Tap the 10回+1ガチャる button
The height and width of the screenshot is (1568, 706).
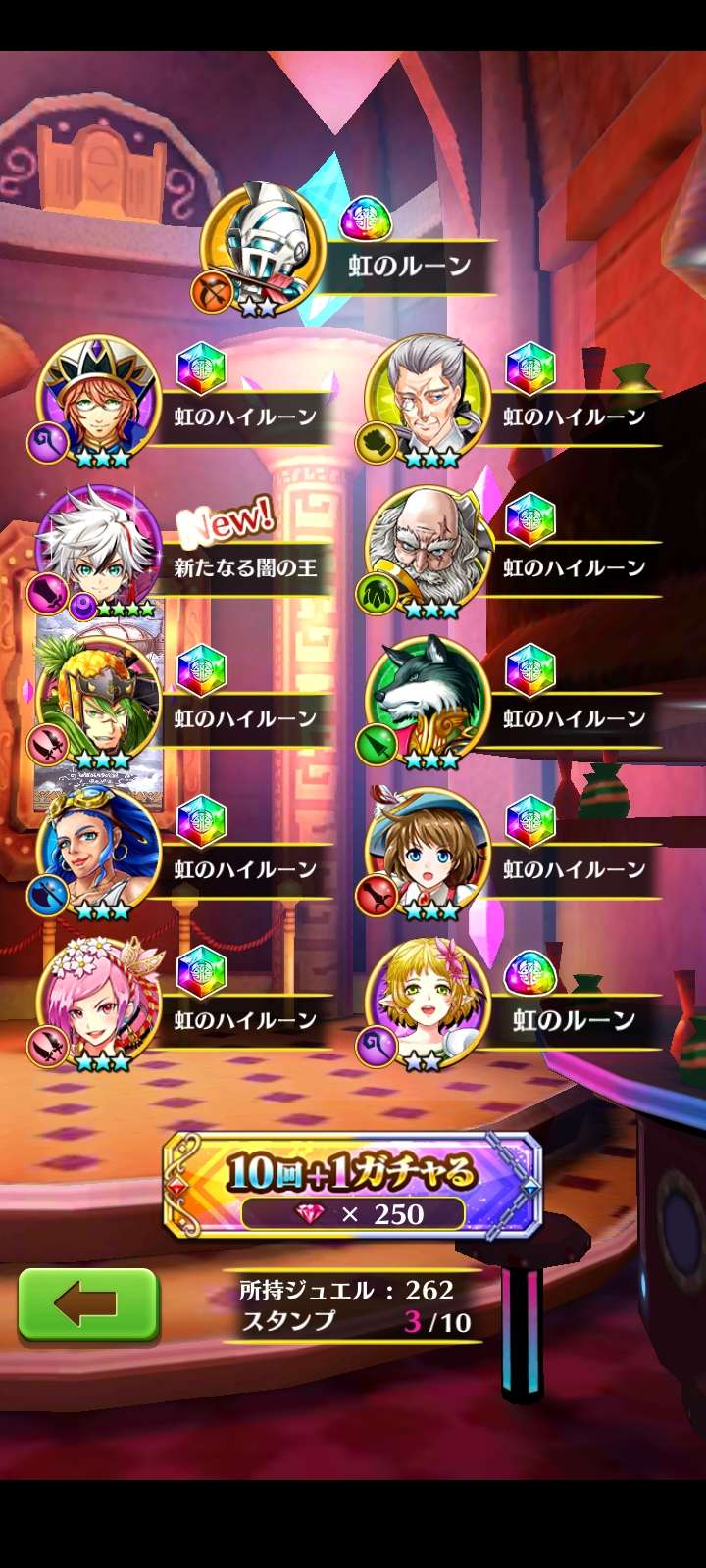pos(352,1185)
